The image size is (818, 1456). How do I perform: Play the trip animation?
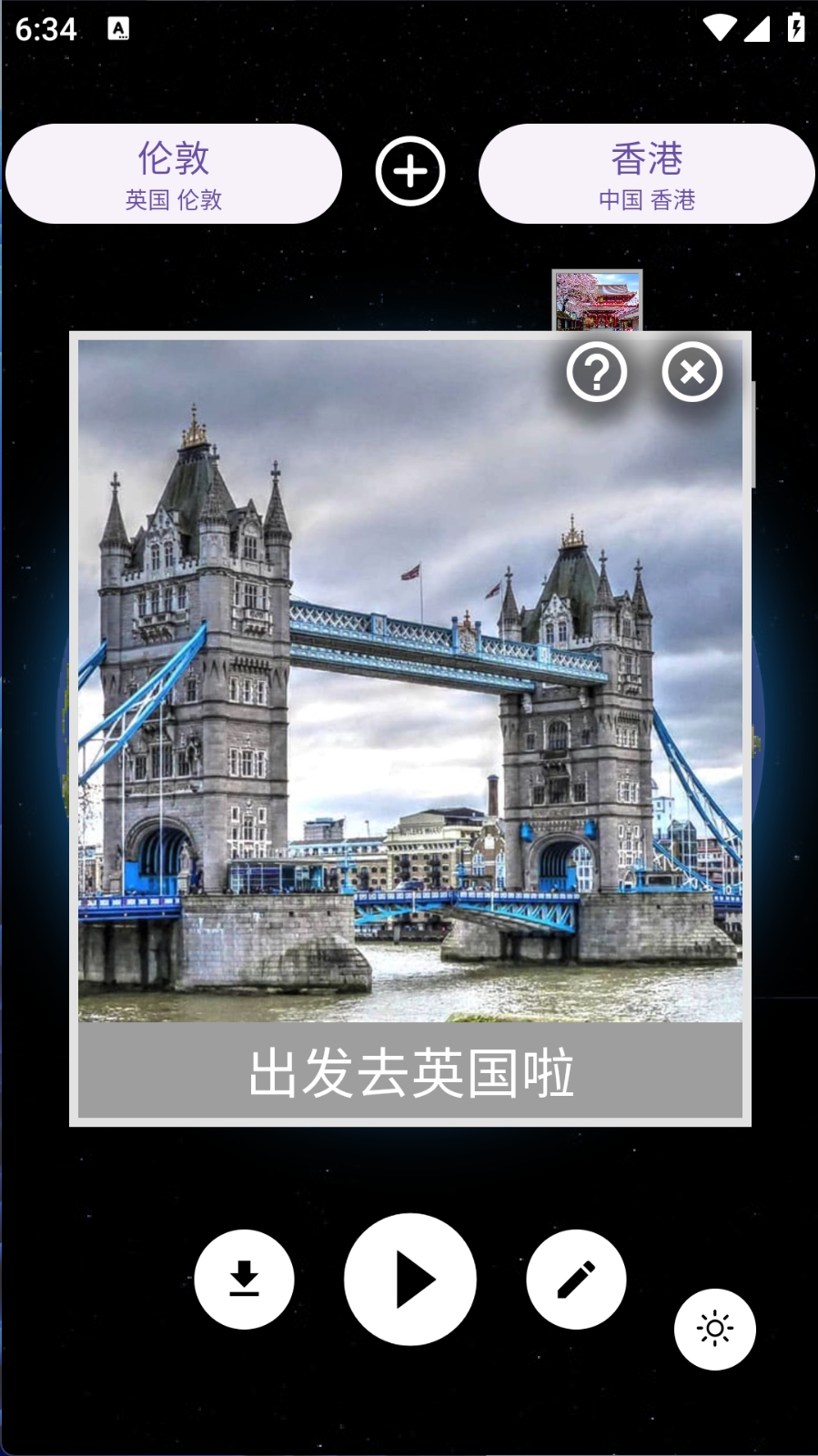pos(410,1279)
